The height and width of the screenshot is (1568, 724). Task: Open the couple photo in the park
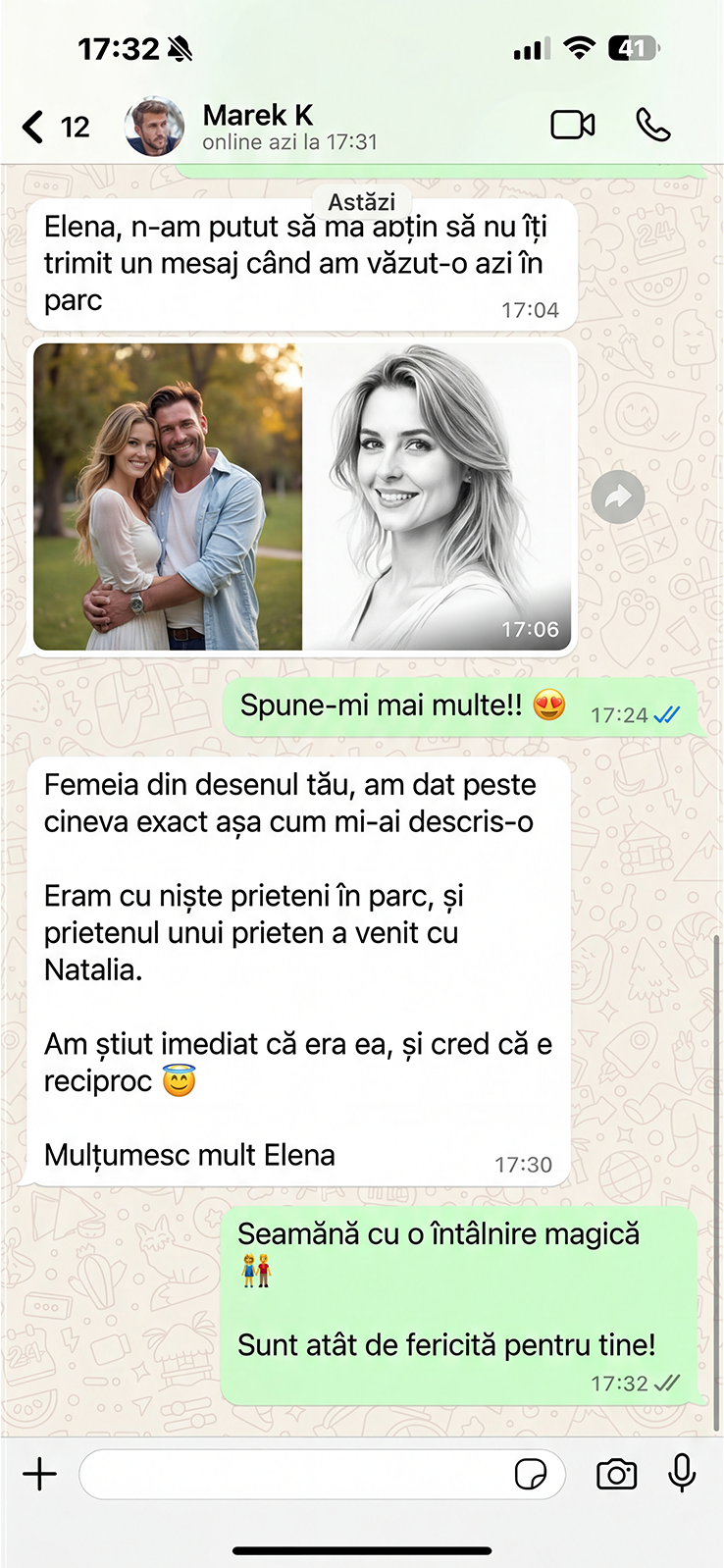coord(168,497)
